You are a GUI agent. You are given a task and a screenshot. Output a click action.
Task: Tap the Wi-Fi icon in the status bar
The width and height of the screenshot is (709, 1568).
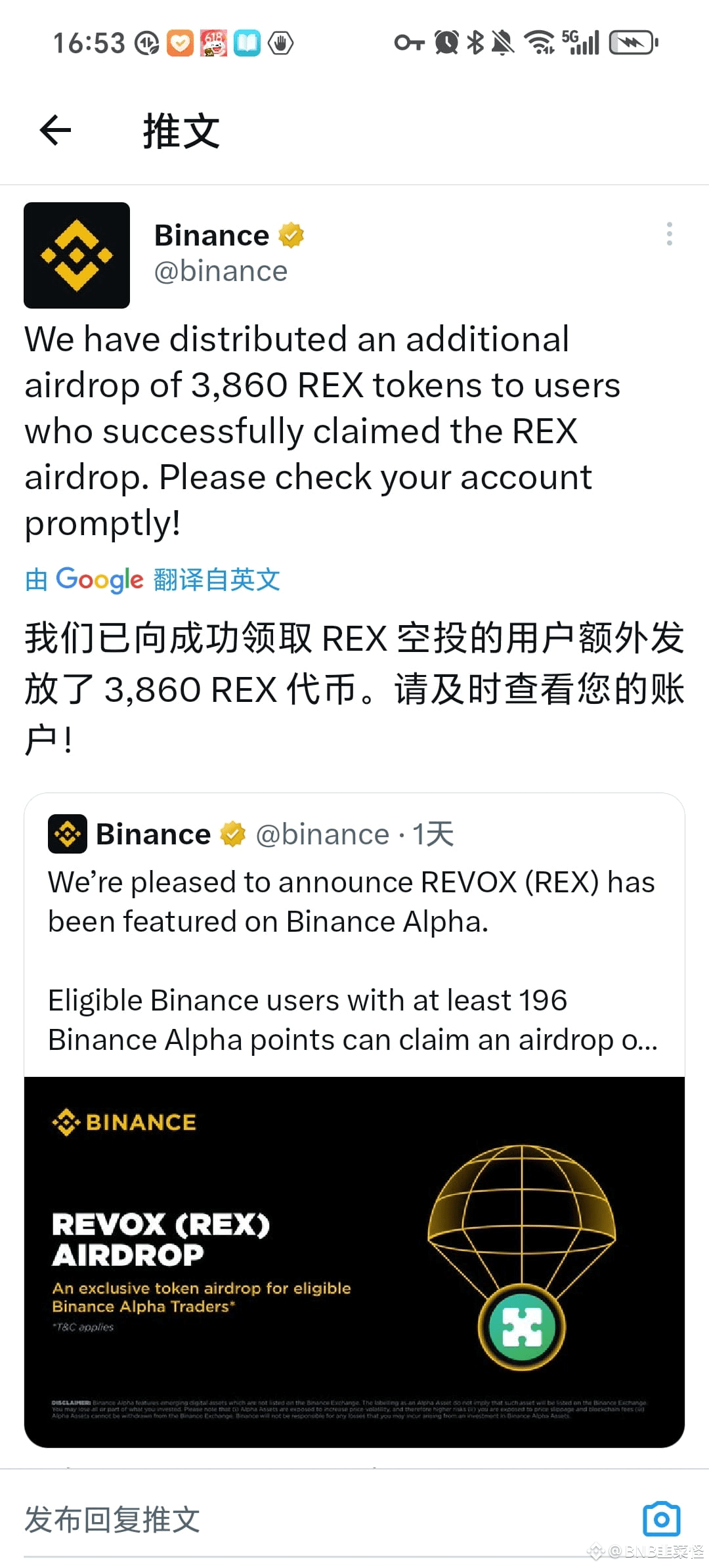540,42
